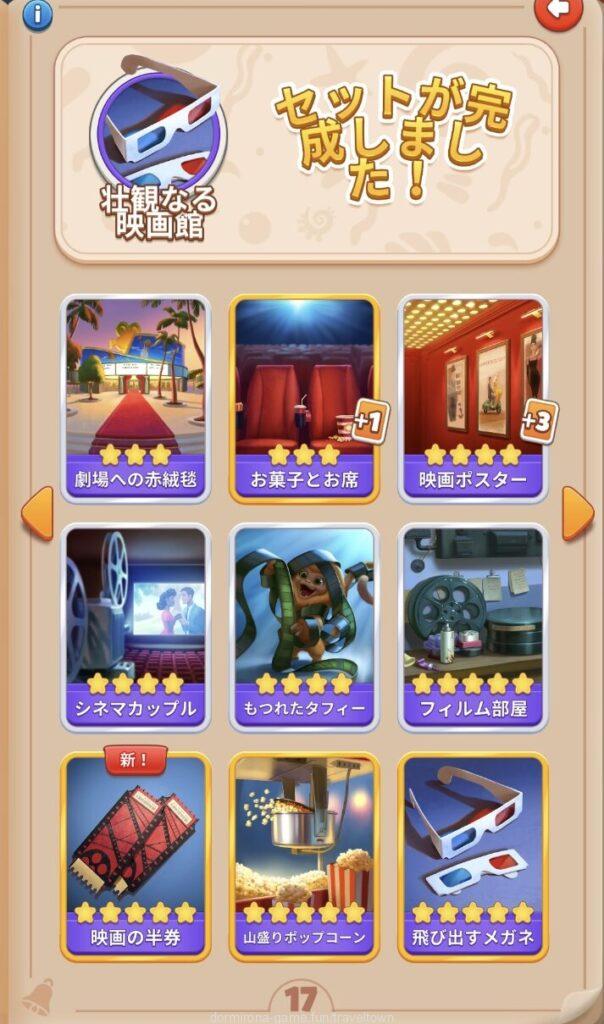Open the 飛び出すメガネ card

click(472, 856)
